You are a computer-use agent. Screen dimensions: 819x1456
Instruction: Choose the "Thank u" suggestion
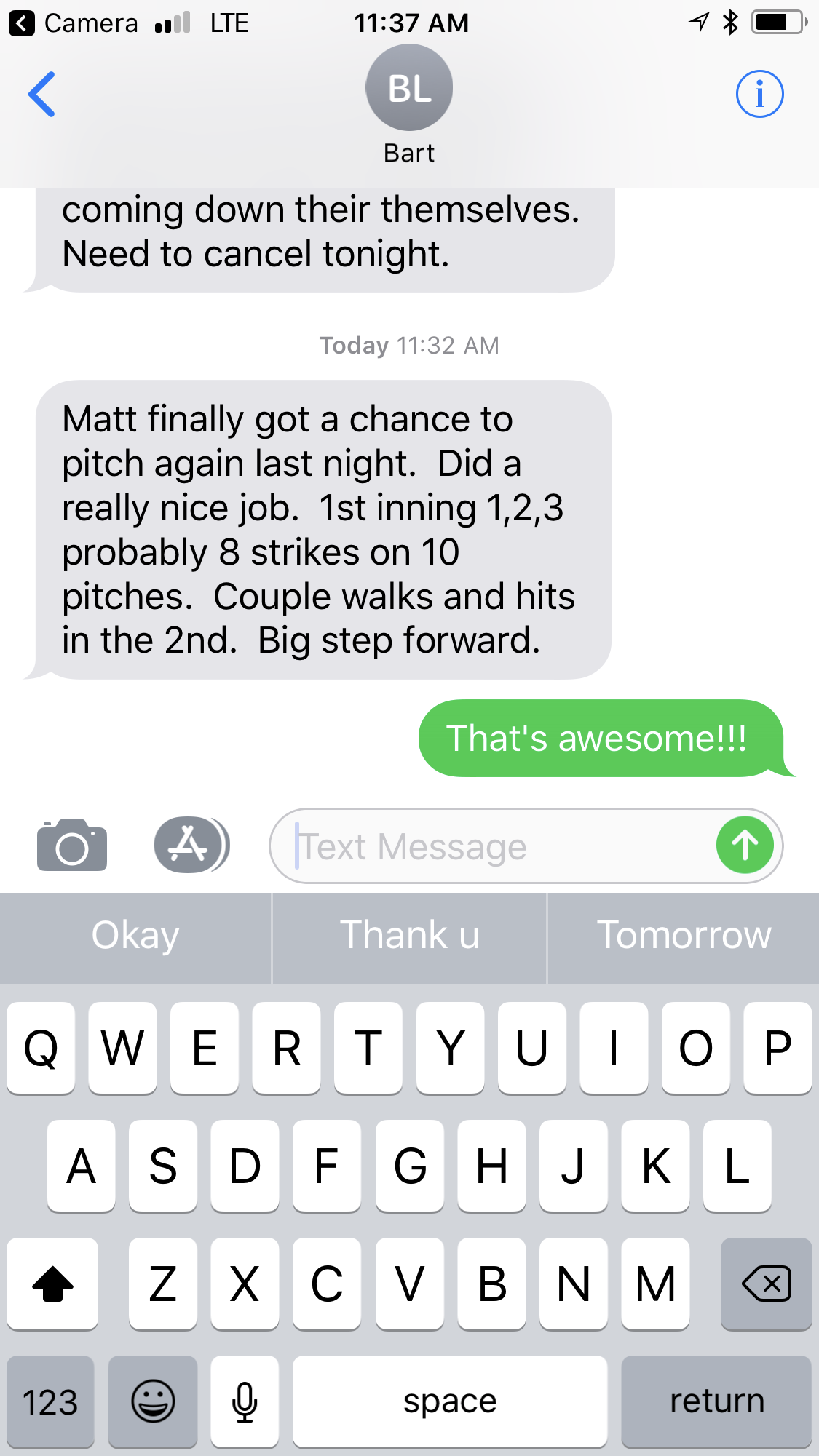pyautogui.click(x=409, y=935)
